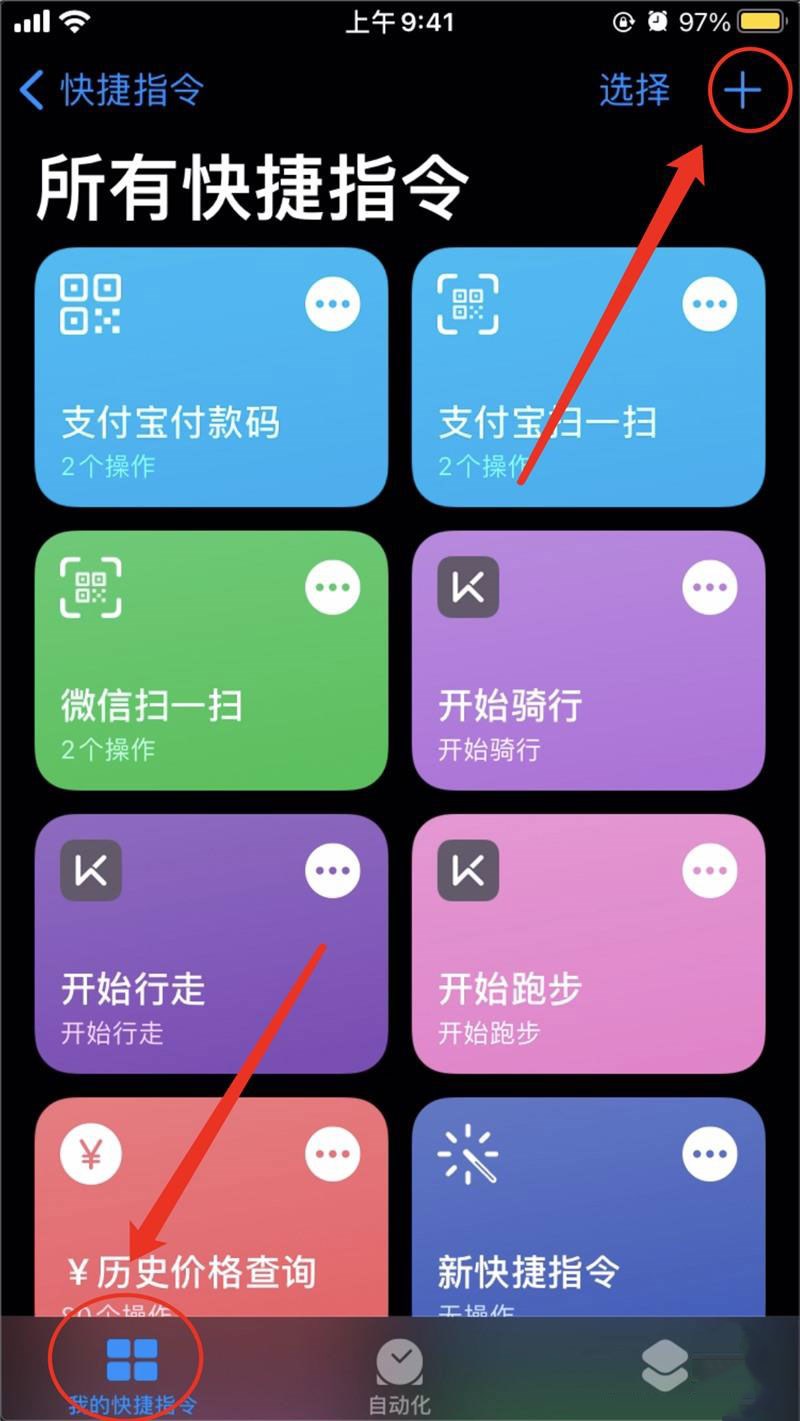Tap 选择 to enter selection mode

coord(634,91)
